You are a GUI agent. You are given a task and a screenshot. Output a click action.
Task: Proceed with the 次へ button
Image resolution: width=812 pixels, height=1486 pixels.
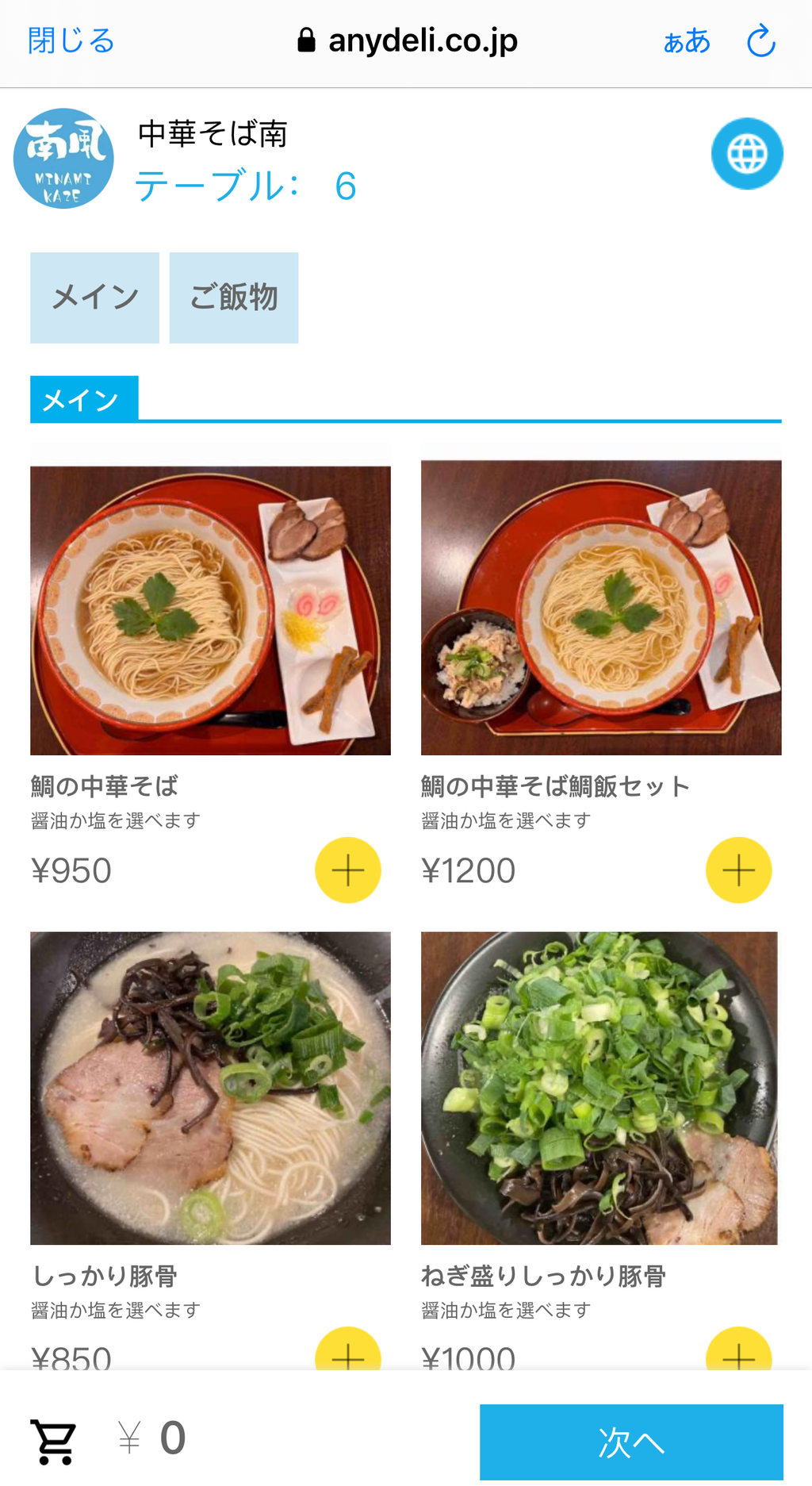[x=631, y=1442]
